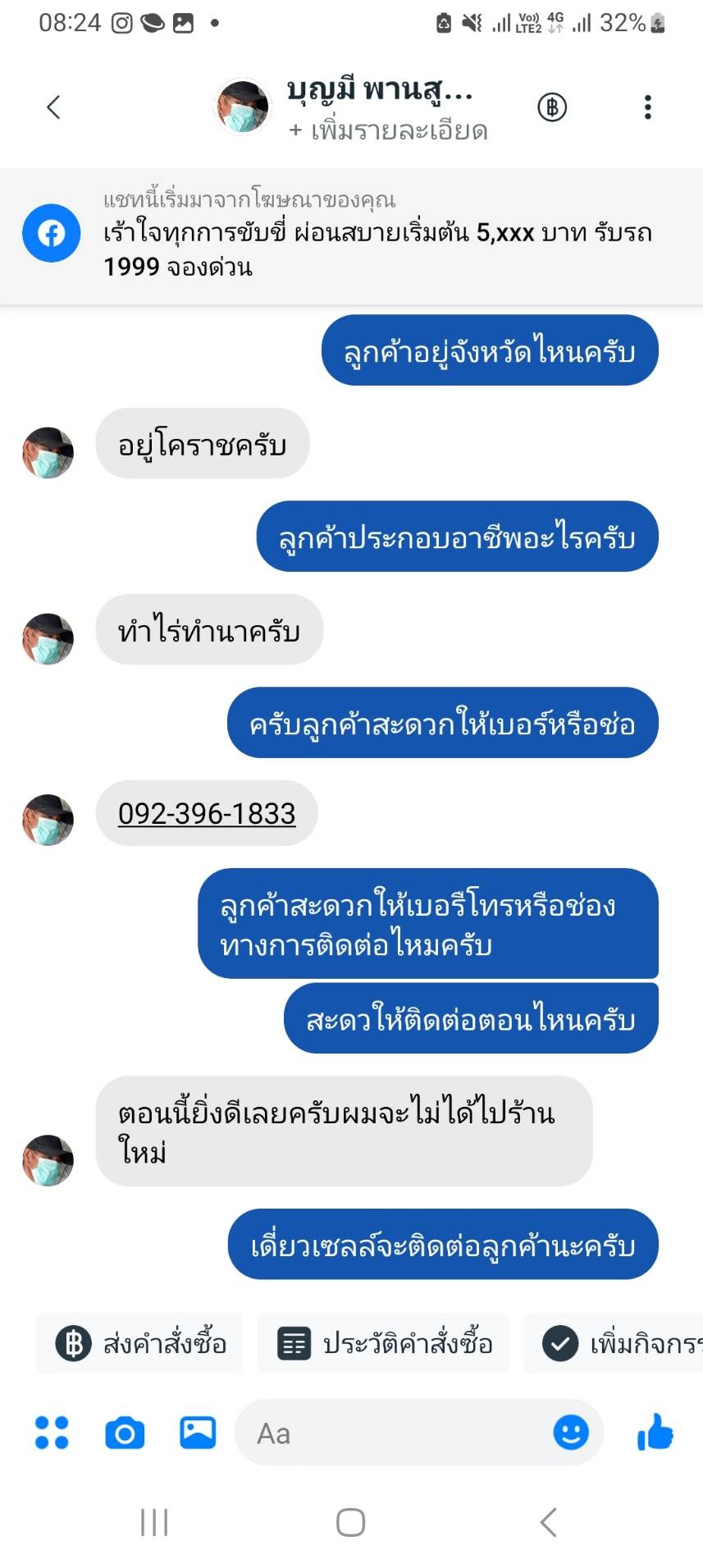
Task: Tap the ส่งคำสั่งซื้อ chip
Action: pyautogui.click(x=139, y=1343)
